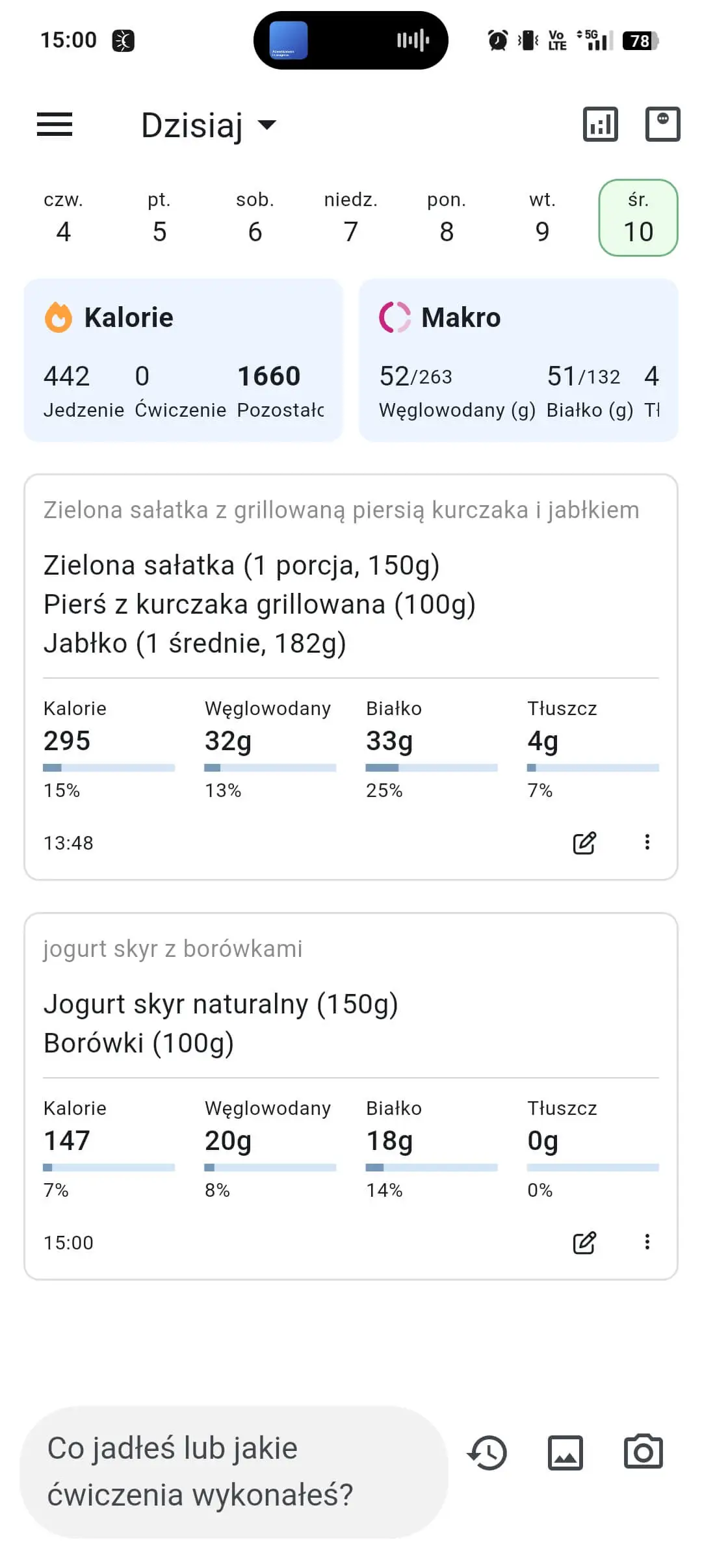Screen dimensions: 702x1568
Task: Open the Makro summary card
Action: (x=519, y=360)
